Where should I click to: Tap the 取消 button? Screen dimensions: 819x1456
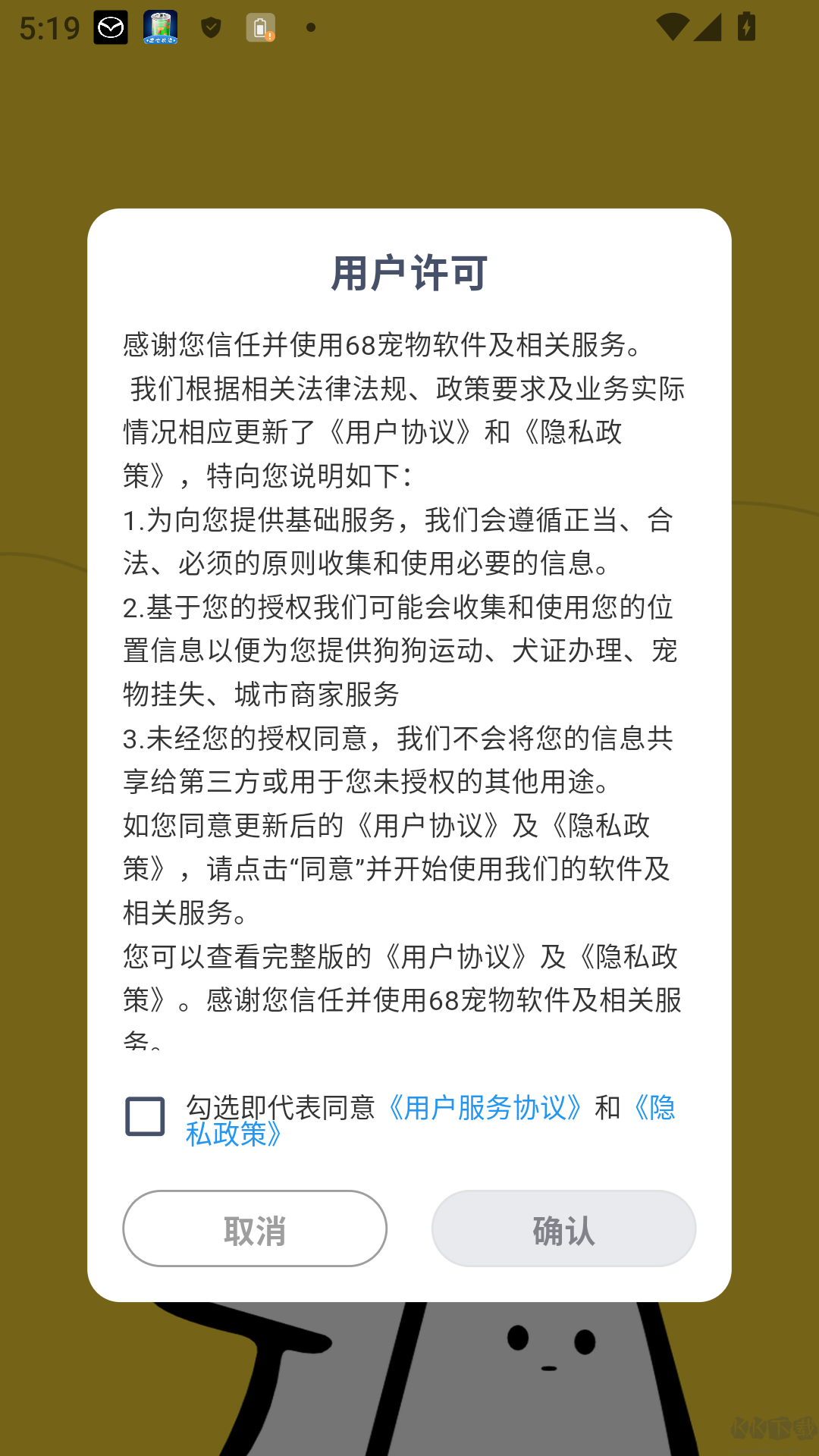pos(255,1228)
